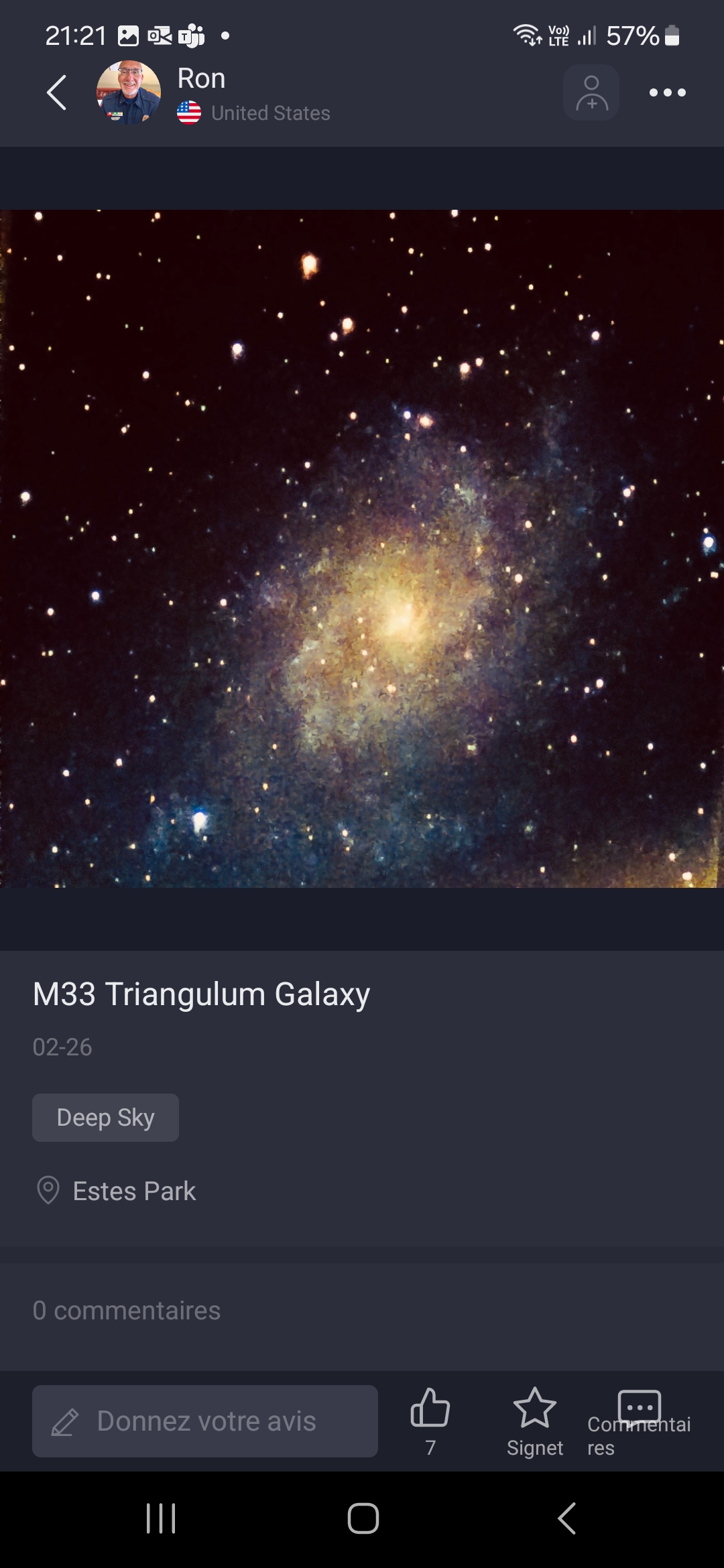
Task: Tap the Donnez votre avis field
Action: click(205, 1421)
